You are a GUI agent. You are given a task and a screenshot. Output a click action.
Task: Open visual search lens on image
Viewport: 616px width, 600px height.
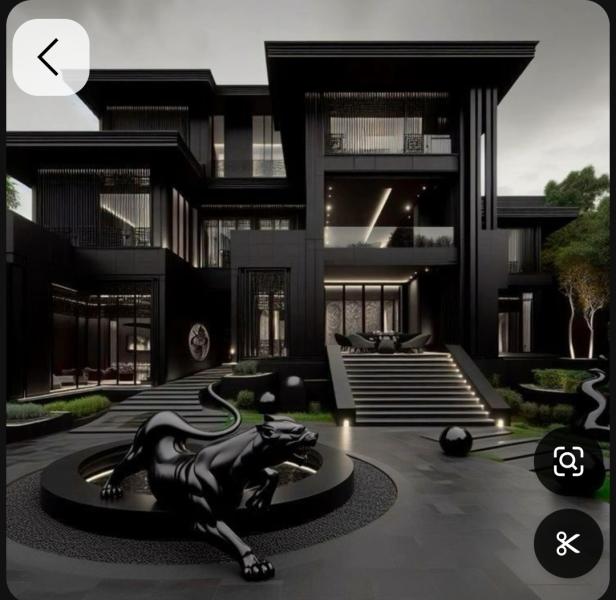pos(568,462)
